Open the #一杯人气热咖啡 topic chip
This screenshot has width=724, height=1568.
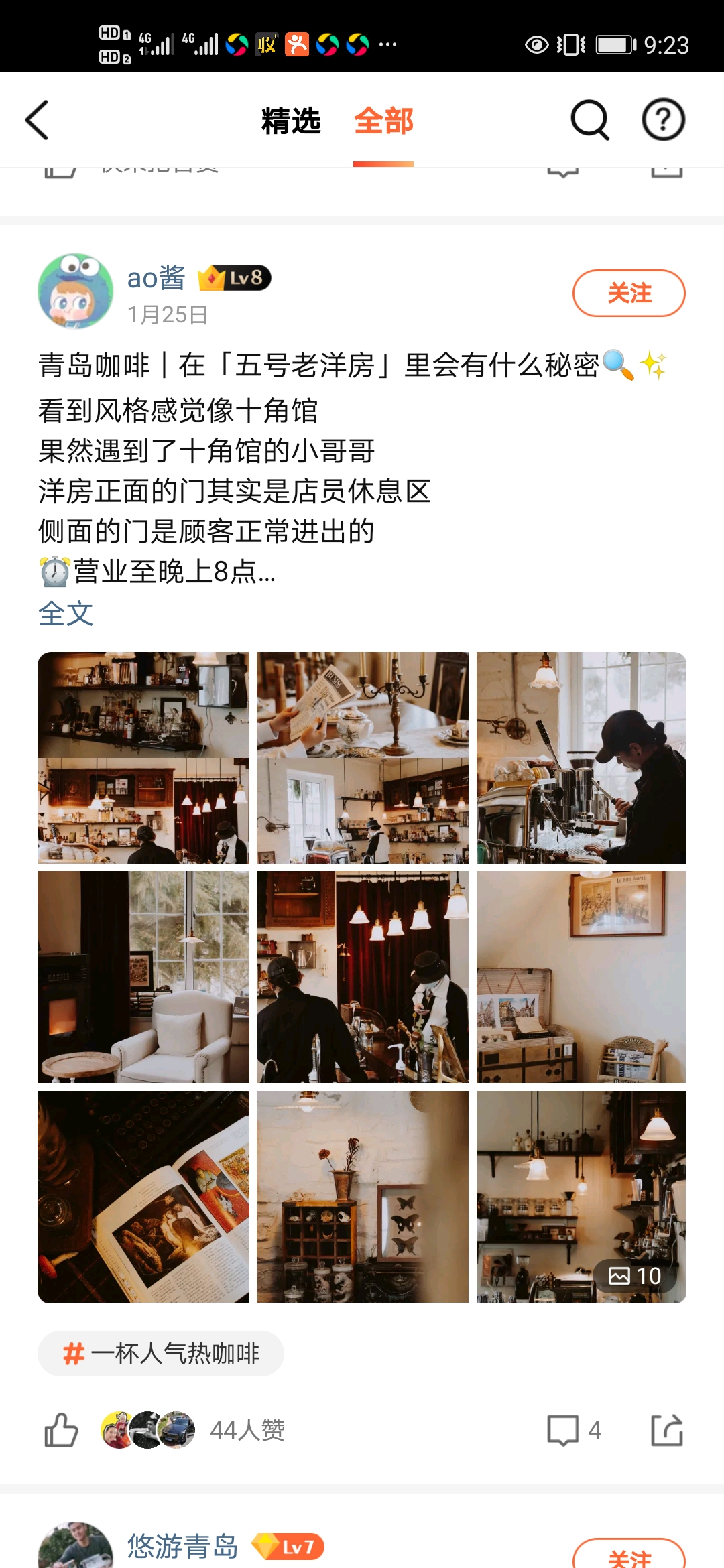[x=161, y=1354]
